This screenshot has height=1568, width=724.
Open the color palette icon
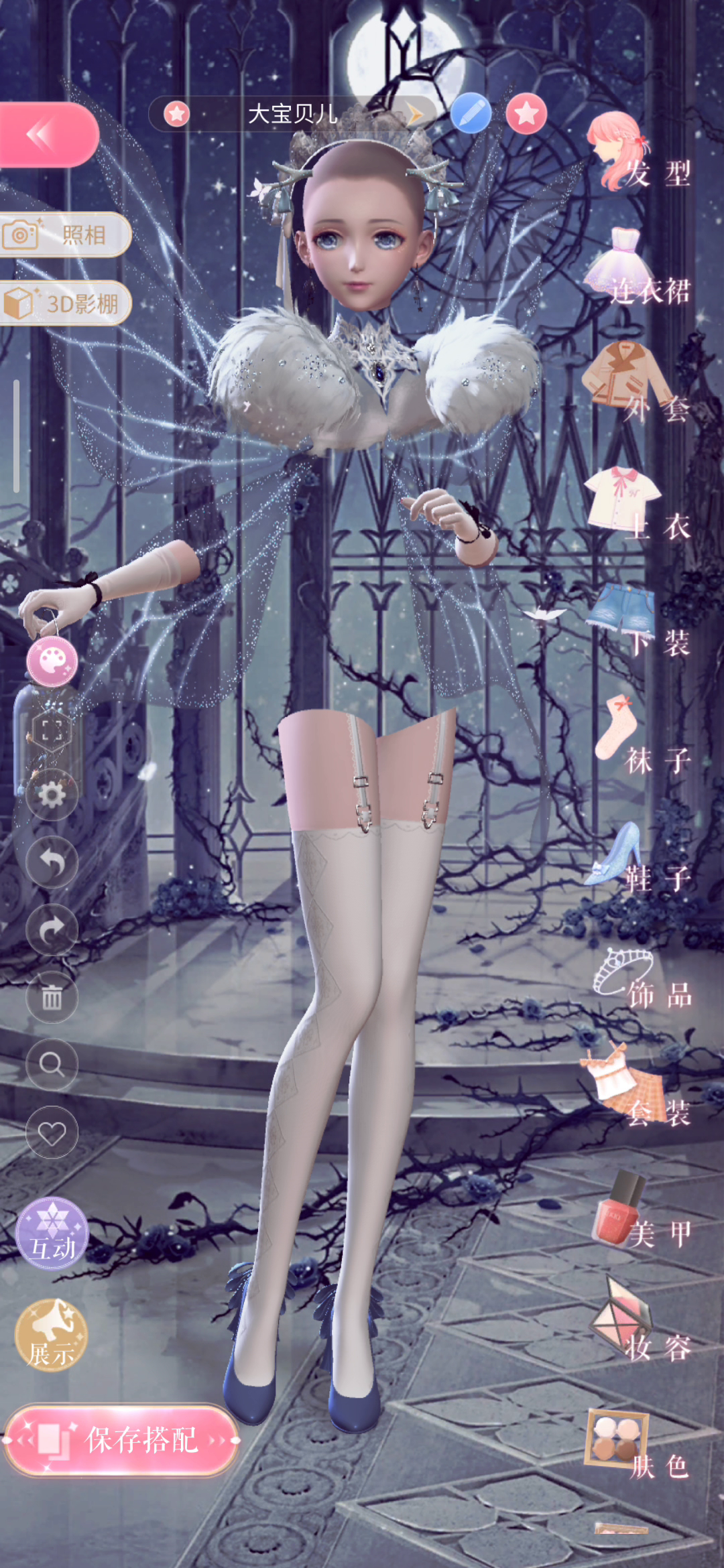pos(52,662)
